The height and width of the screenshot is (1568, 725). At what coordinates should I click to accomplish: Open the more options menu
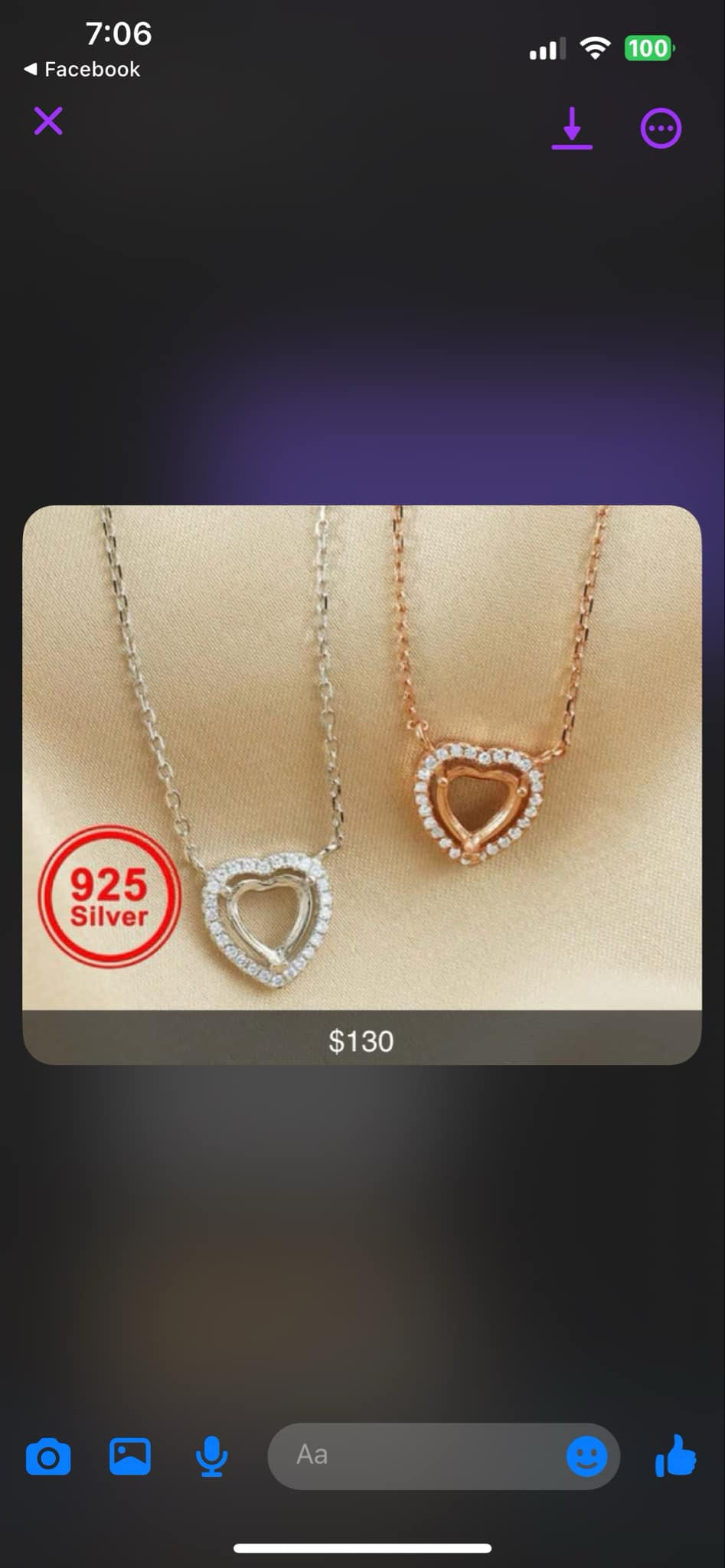coord(660,128)
